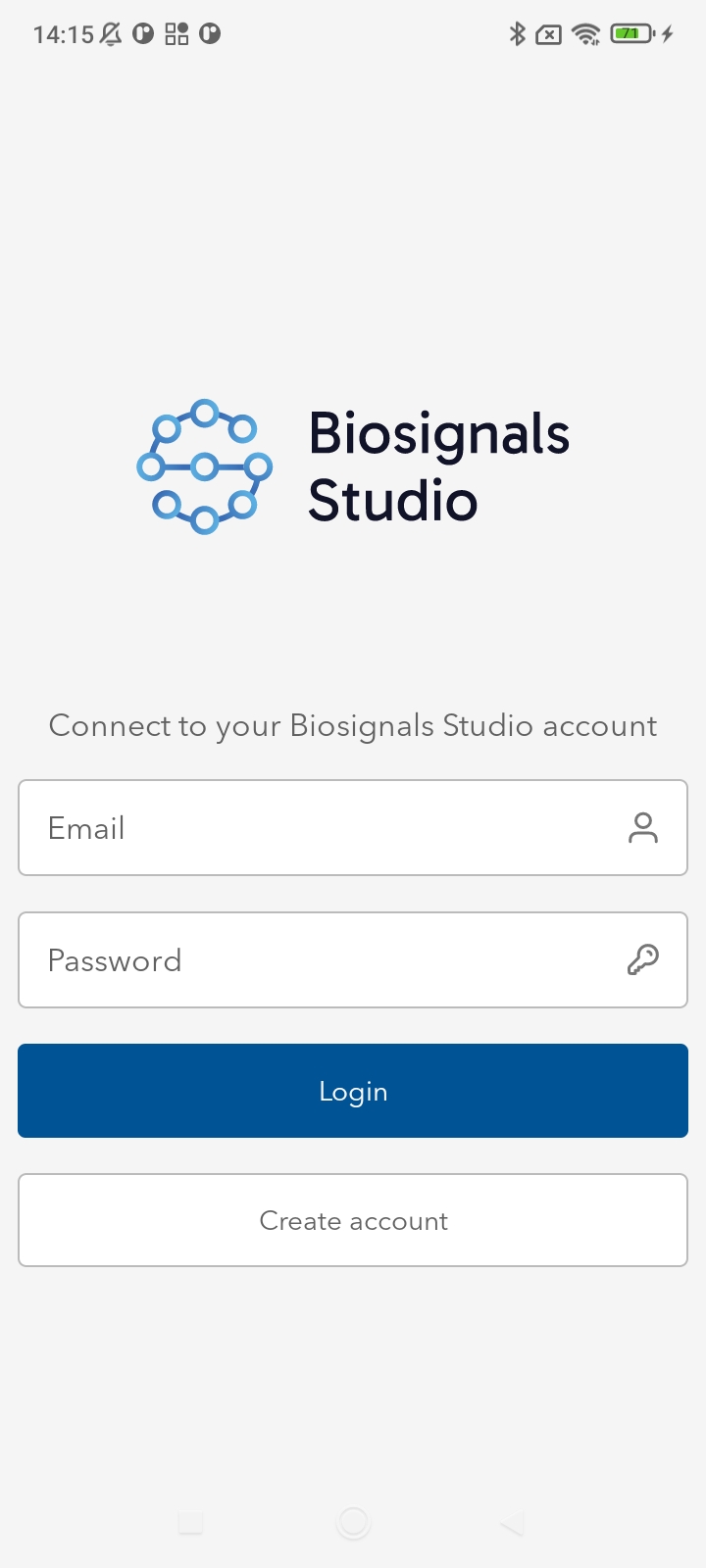
Task: Tap the Wi-Fi signal icon
Action: pyautogui.click(x=584, y=33)
